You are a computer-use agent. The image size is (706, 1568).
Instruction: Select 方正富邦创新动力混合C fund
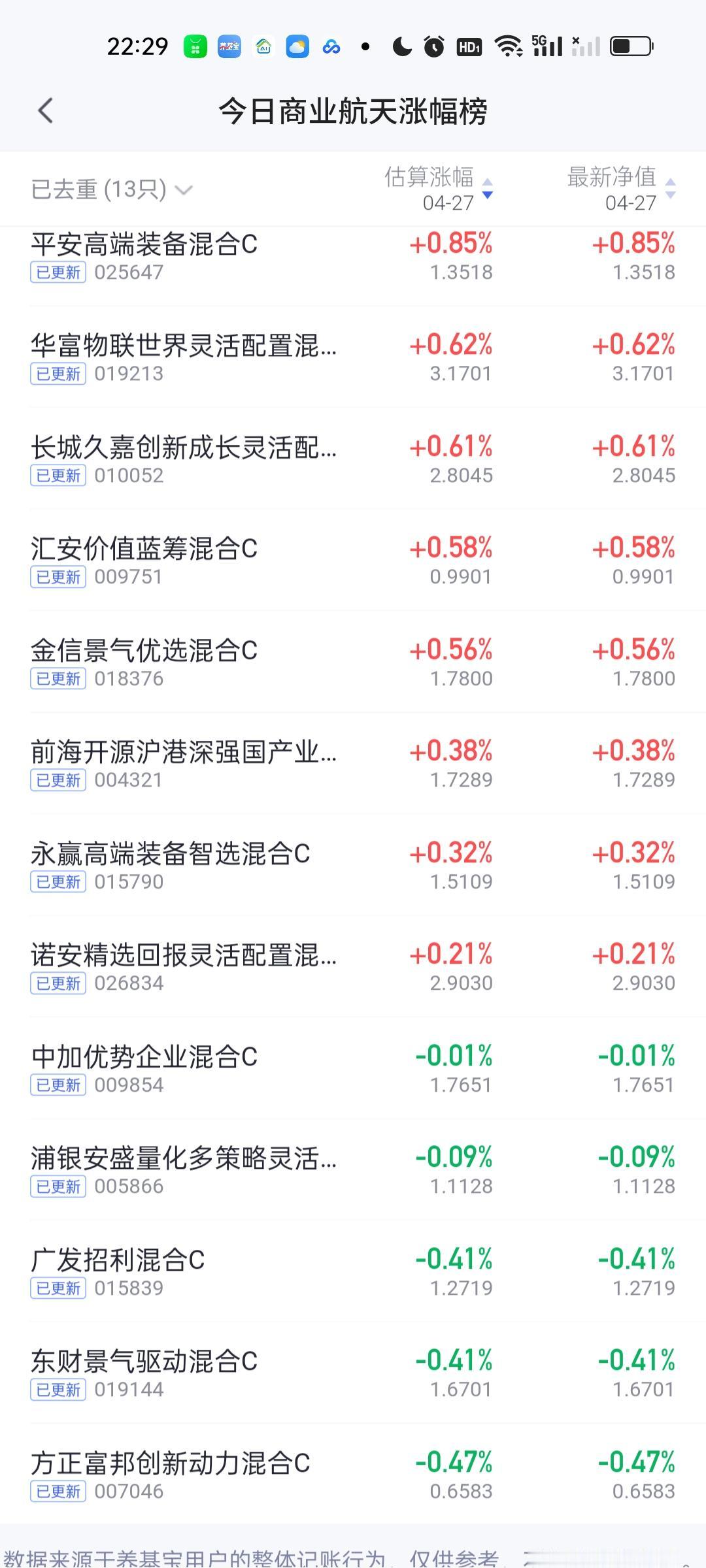point(171,1464)
